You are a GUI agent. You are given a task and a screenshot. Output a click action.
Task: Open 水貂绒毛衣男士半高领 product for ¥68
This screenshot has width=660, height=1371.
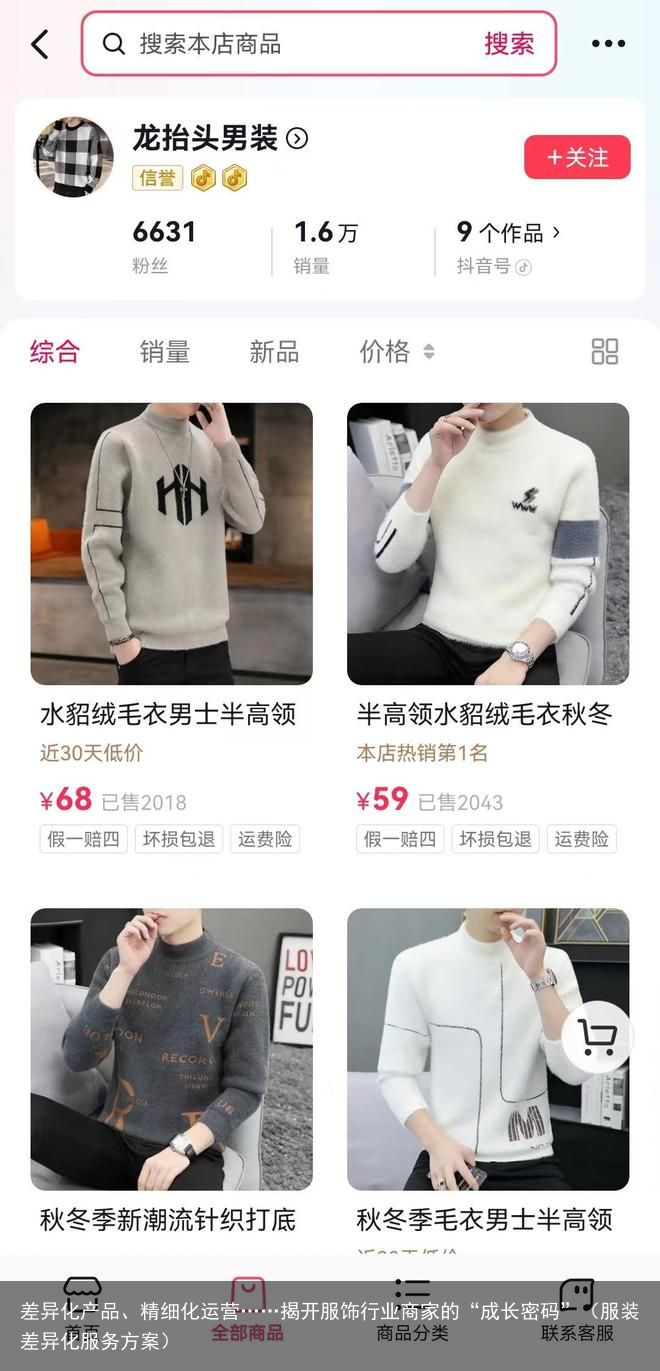coord(171,544)
